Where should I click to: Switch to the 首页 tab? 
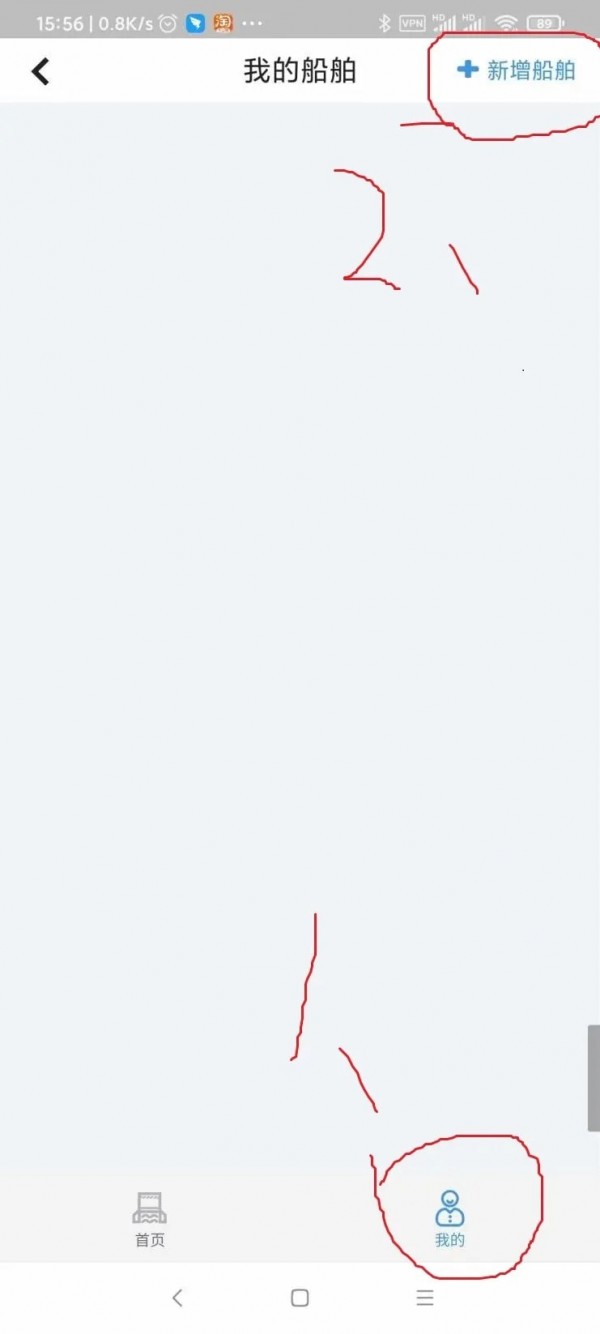tap(150, 1218)
